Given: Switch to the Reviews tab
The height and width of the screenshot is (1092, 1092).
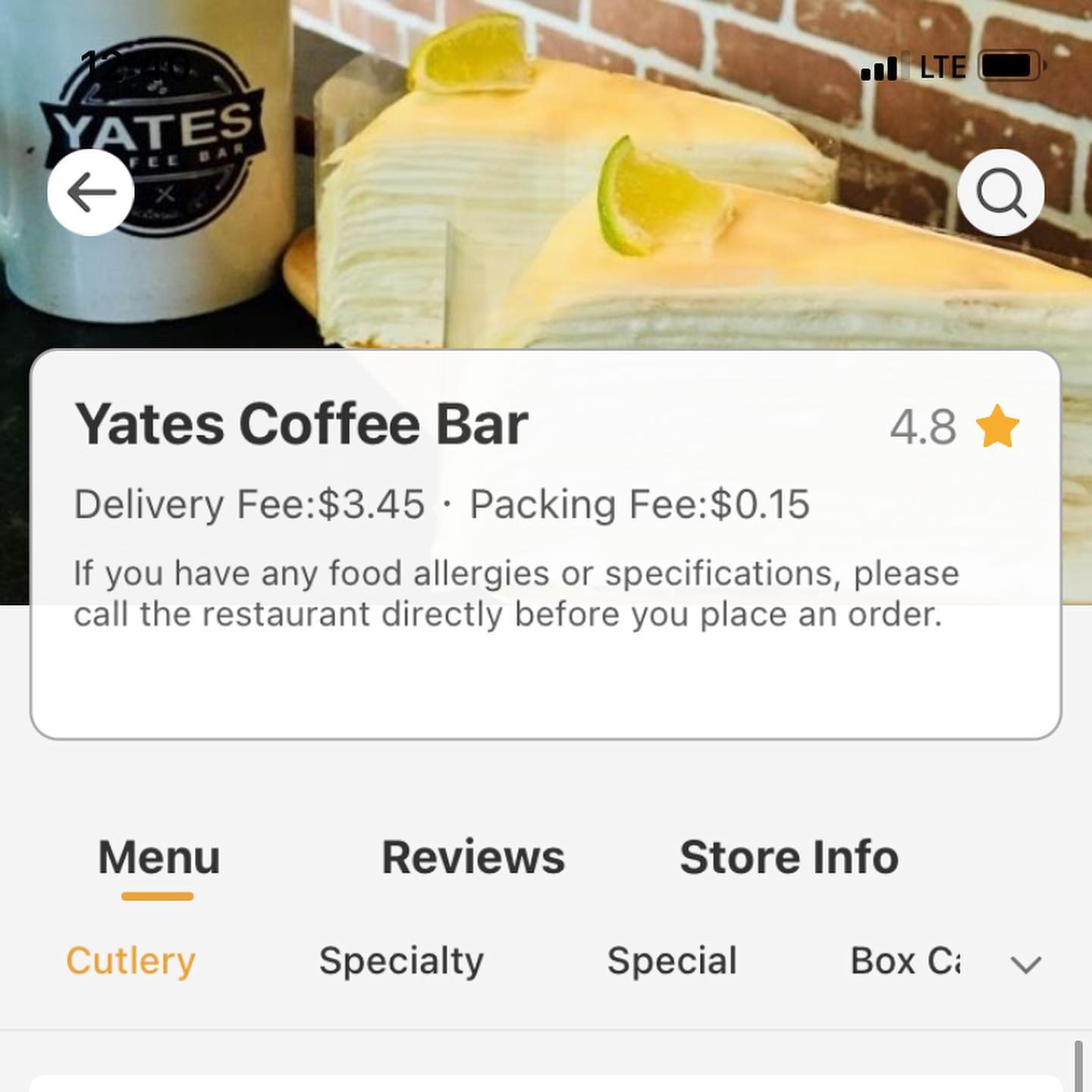Looking at the screenshot, I should point(473,858).
